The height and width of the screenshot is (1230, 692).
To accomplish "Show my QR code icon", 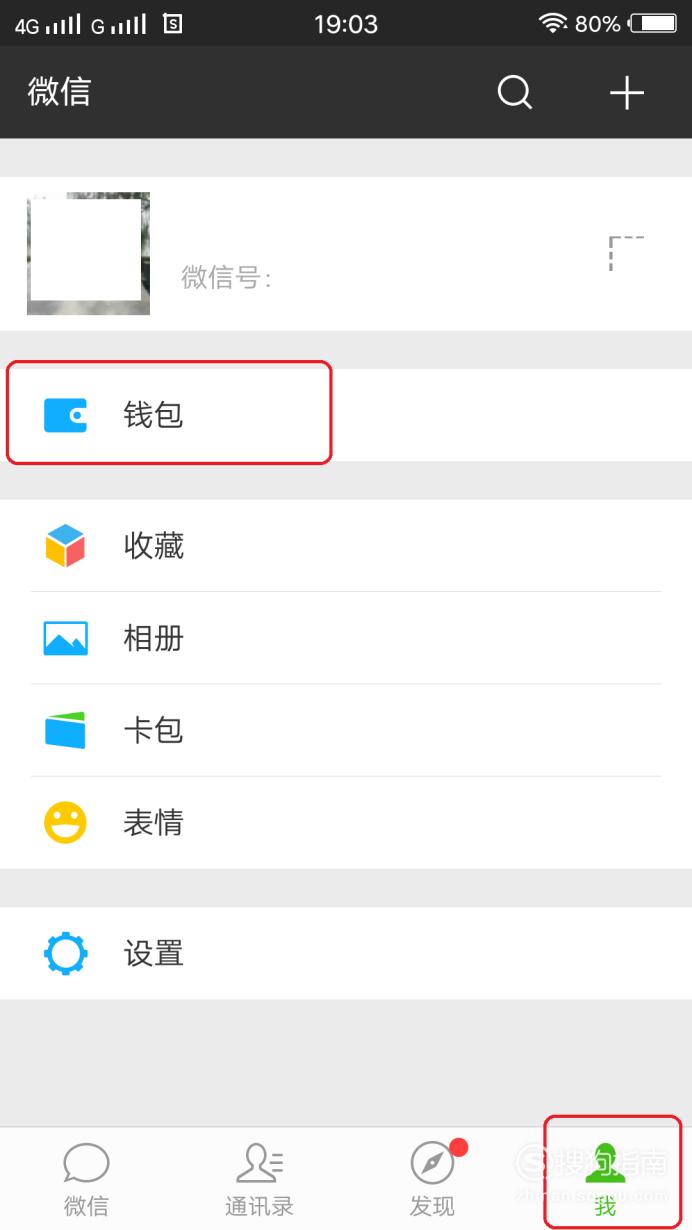I will click(x=627, y=254).
